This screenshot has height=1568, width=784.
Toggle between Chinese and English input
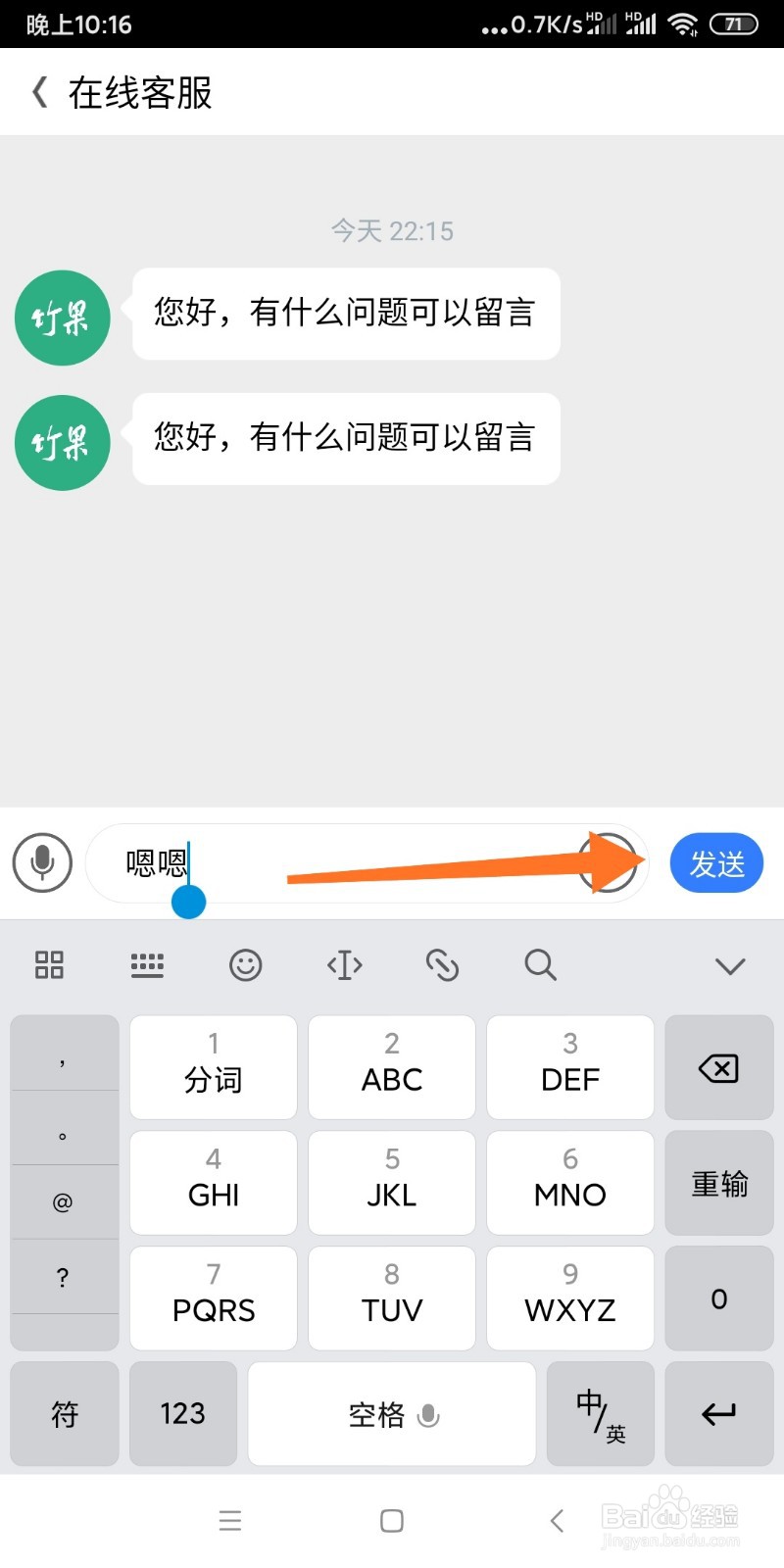pos(599,1414)
